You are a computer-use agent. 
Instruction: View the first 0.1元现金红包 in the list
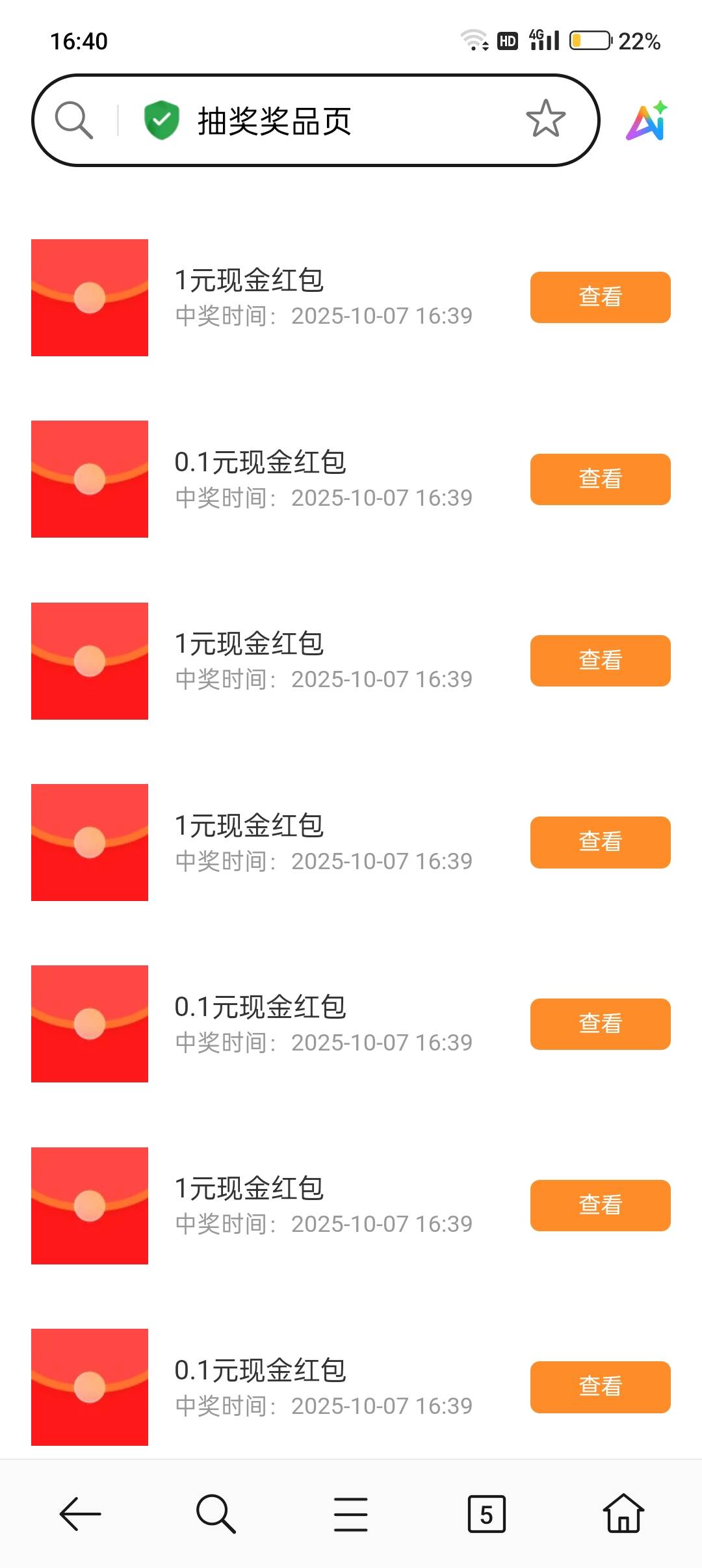tap(600, 479)
